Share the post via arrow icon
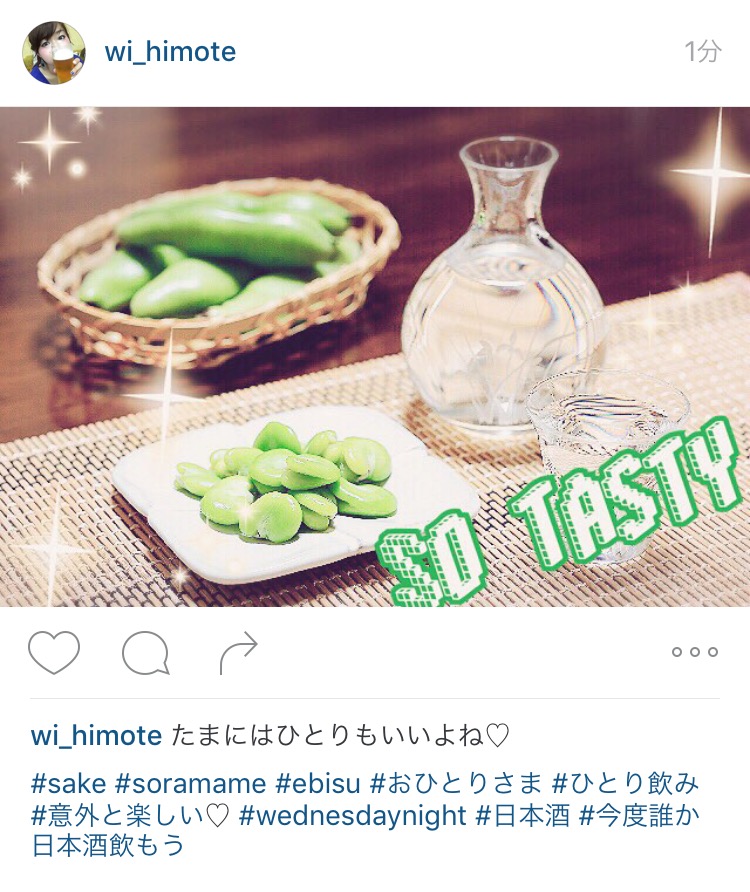This screenshot has width=750, height=892. click(x=238, y=653)
